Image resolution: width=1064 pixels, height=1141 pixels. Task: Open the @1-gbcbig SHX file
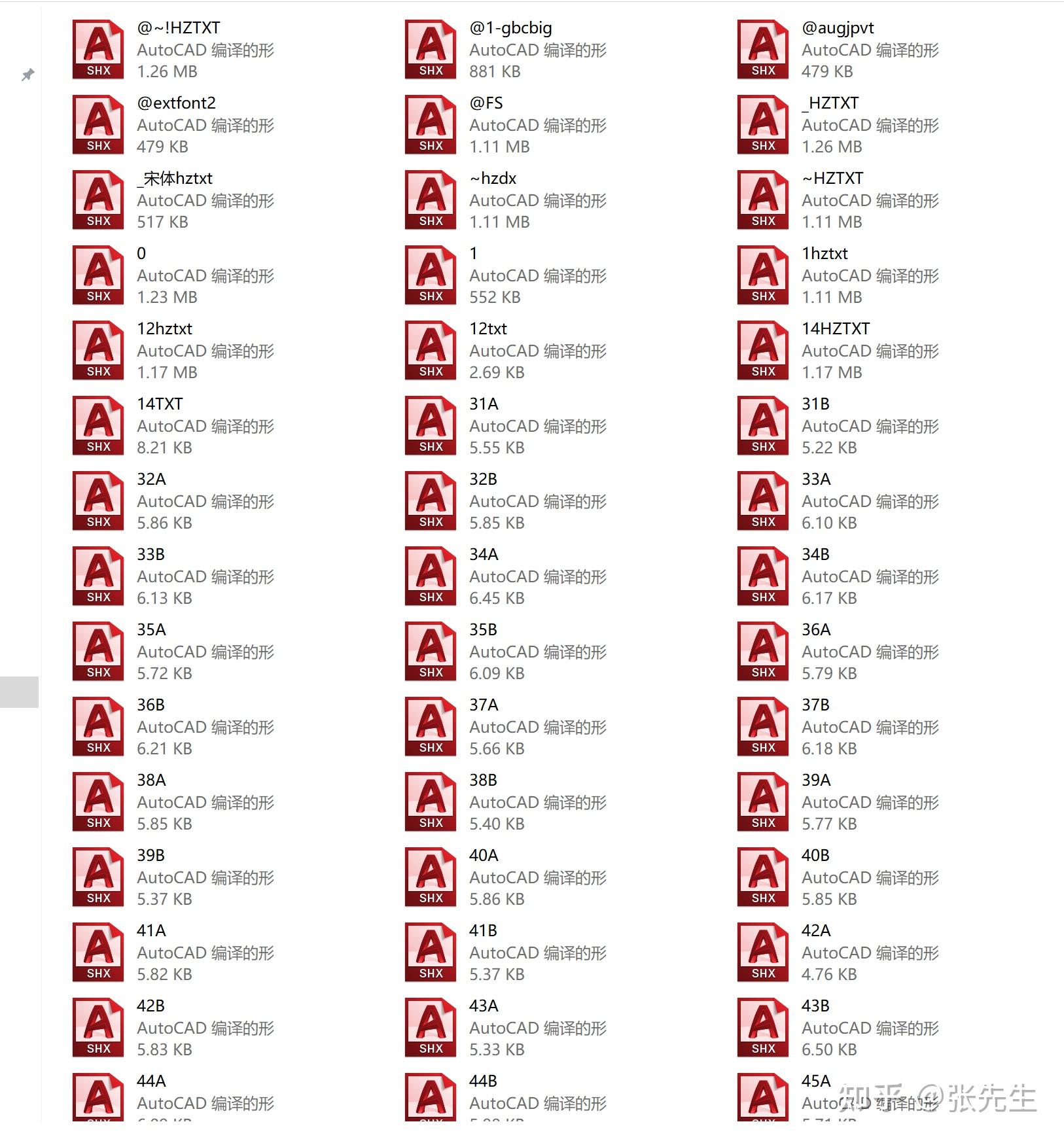(x=431, y=50)
